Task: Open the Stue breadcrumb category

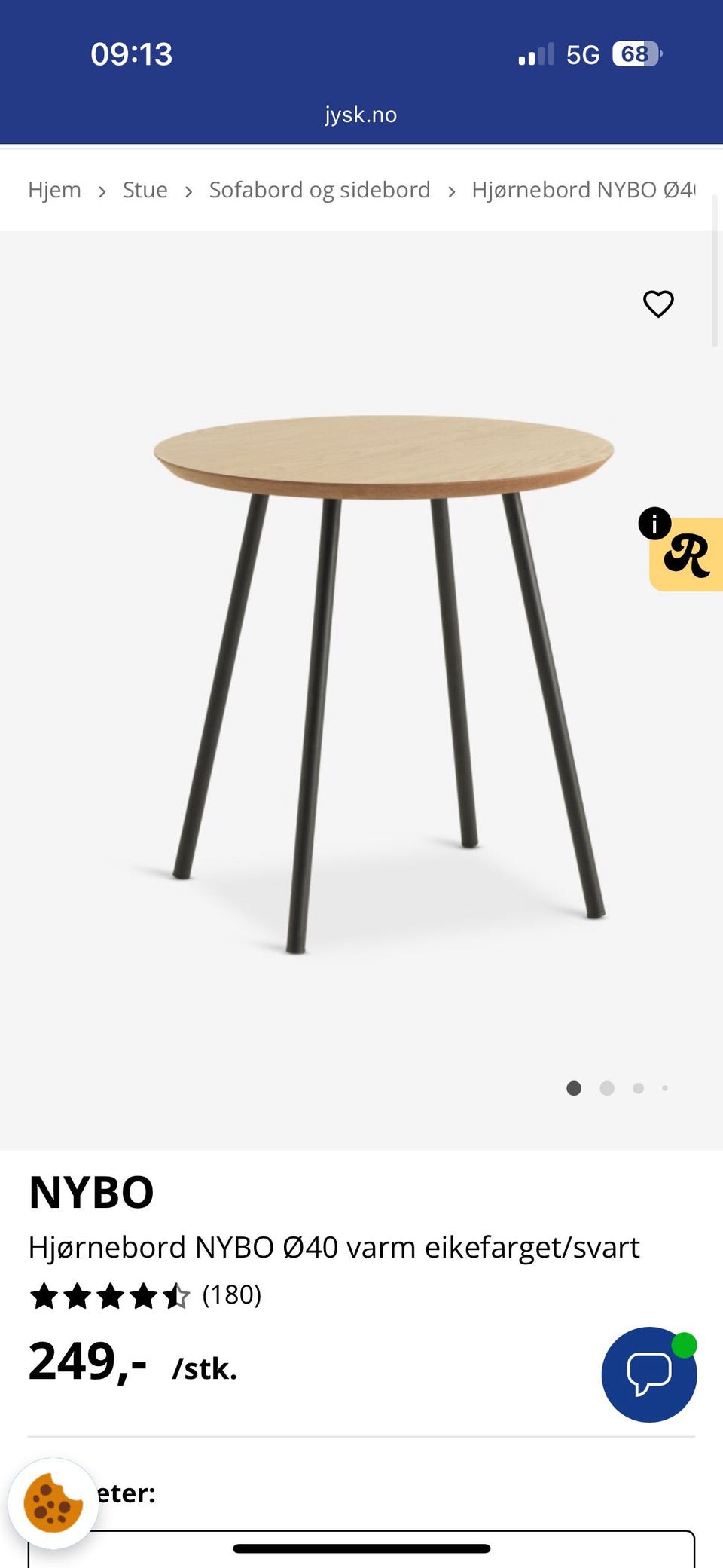Action: pyautogui.click(x=145, y=190)
